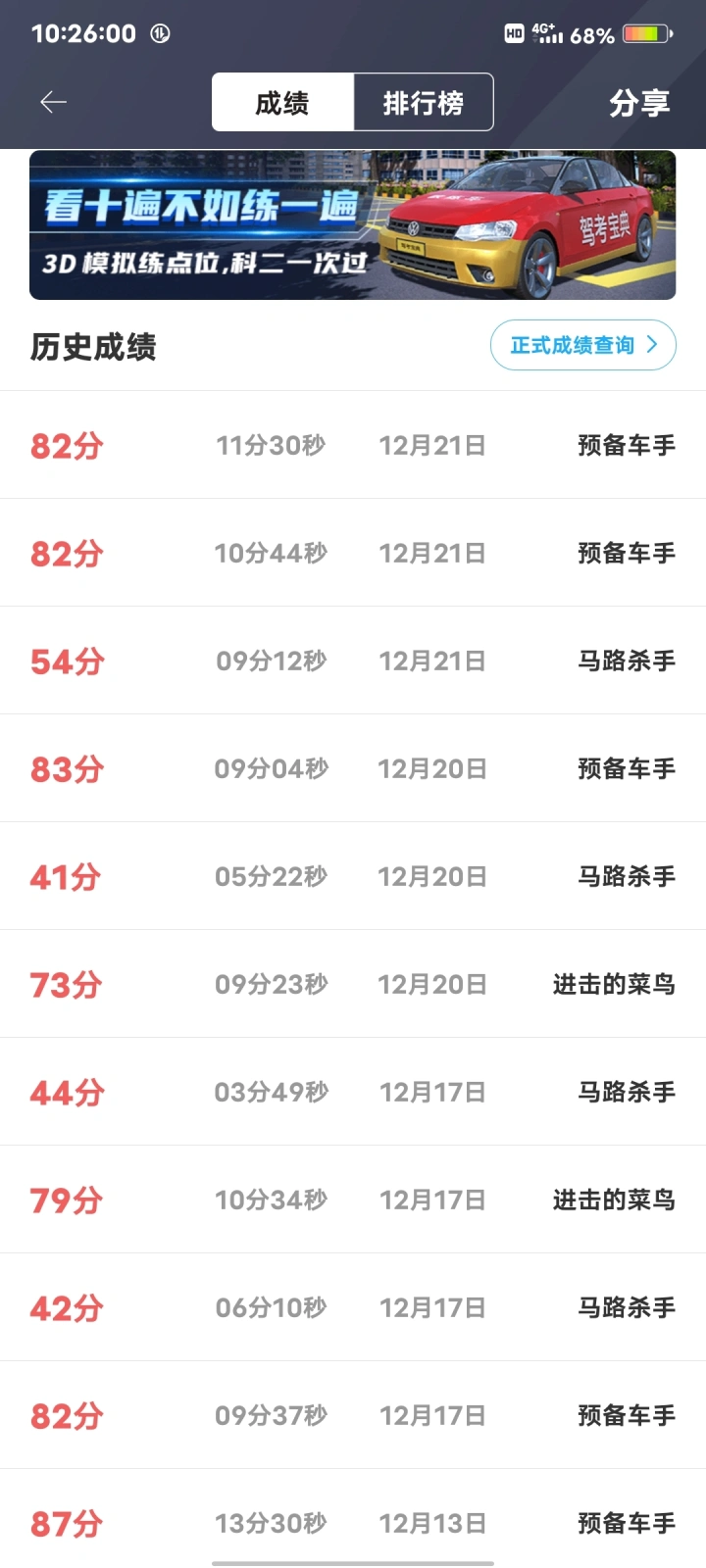This screenshot has width=706, height=1568.
Task: Open the 73分 进击的菜鸟 record
Action: tap(353, 984)
